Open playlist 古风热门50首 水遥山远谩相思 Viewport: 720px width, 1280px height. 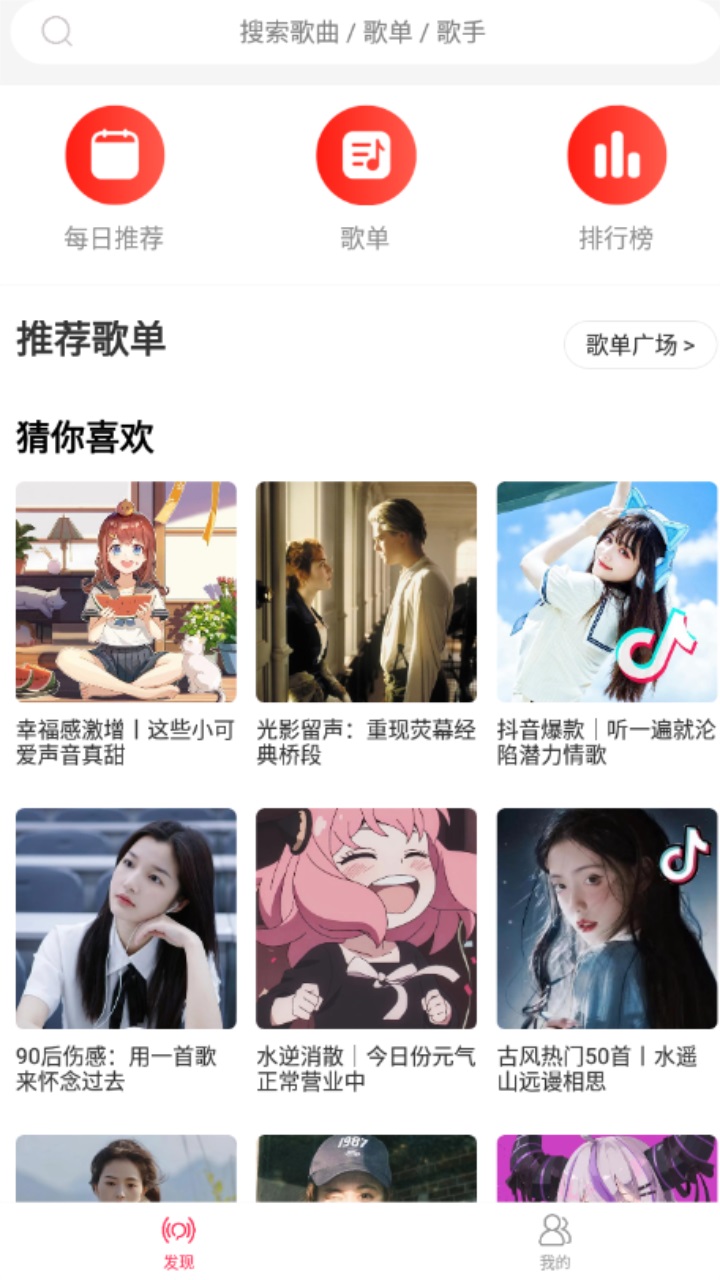pyautogui.click(x=607, y=918)
